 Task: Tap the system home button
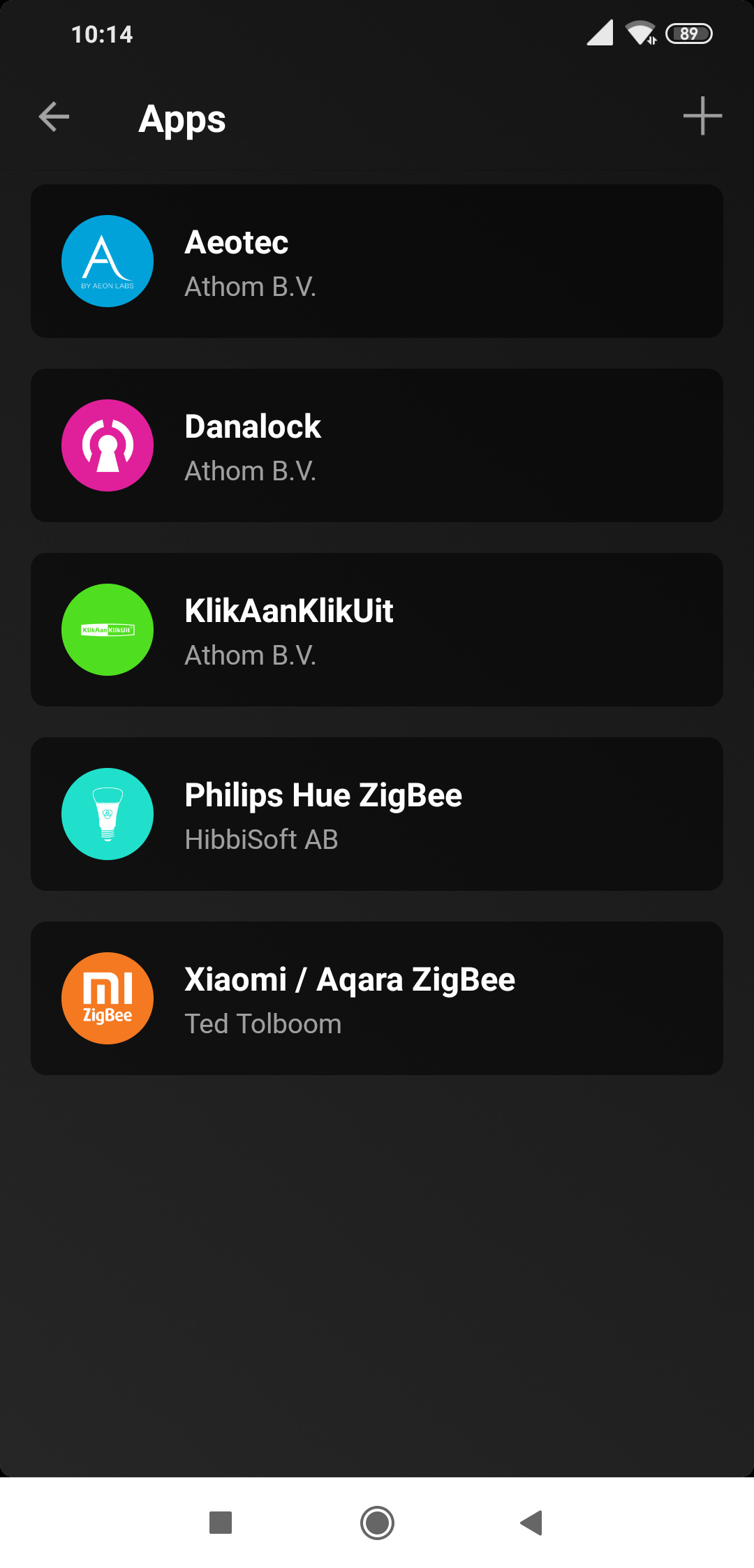(x=377, y=1523)
